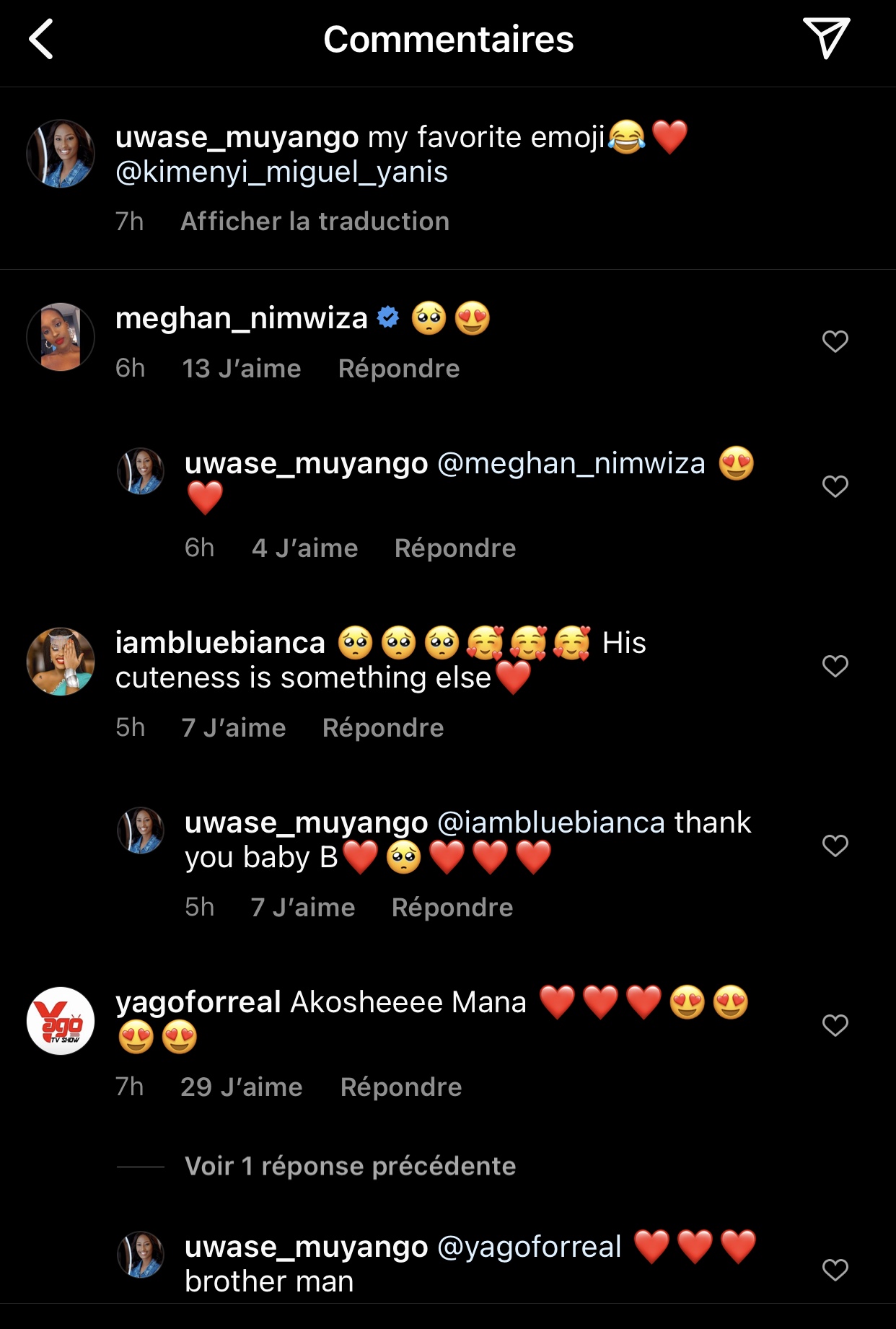
Task: Share post via paper plane icon
Action: point(826,38)
